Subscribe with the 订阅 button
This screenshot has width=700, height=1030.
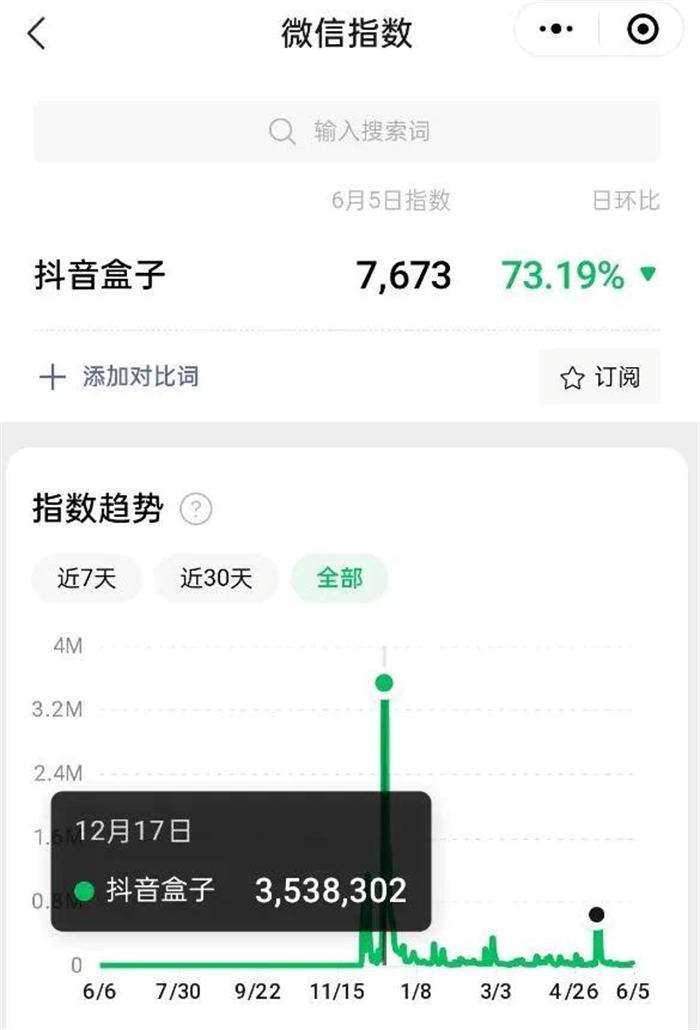(599, 378)
